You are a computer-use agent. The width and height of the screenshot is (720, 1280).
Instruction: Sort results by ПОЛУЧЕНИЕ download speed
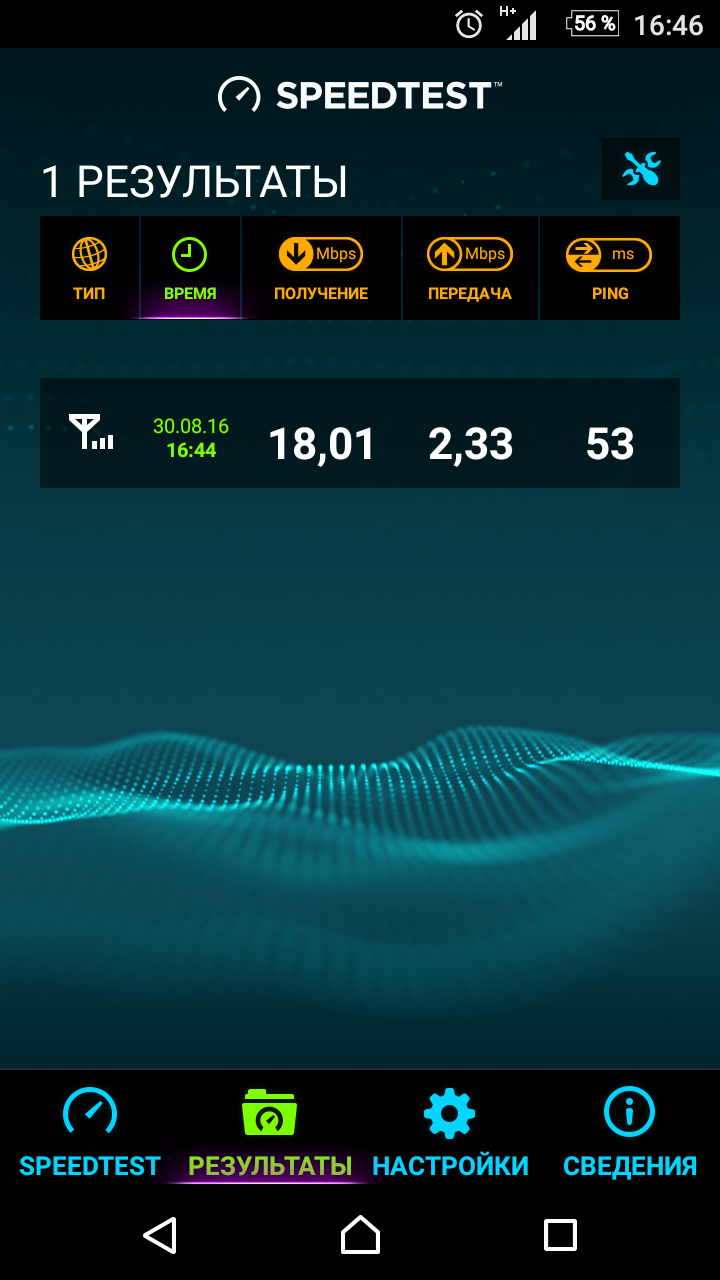tap(321, 268)
